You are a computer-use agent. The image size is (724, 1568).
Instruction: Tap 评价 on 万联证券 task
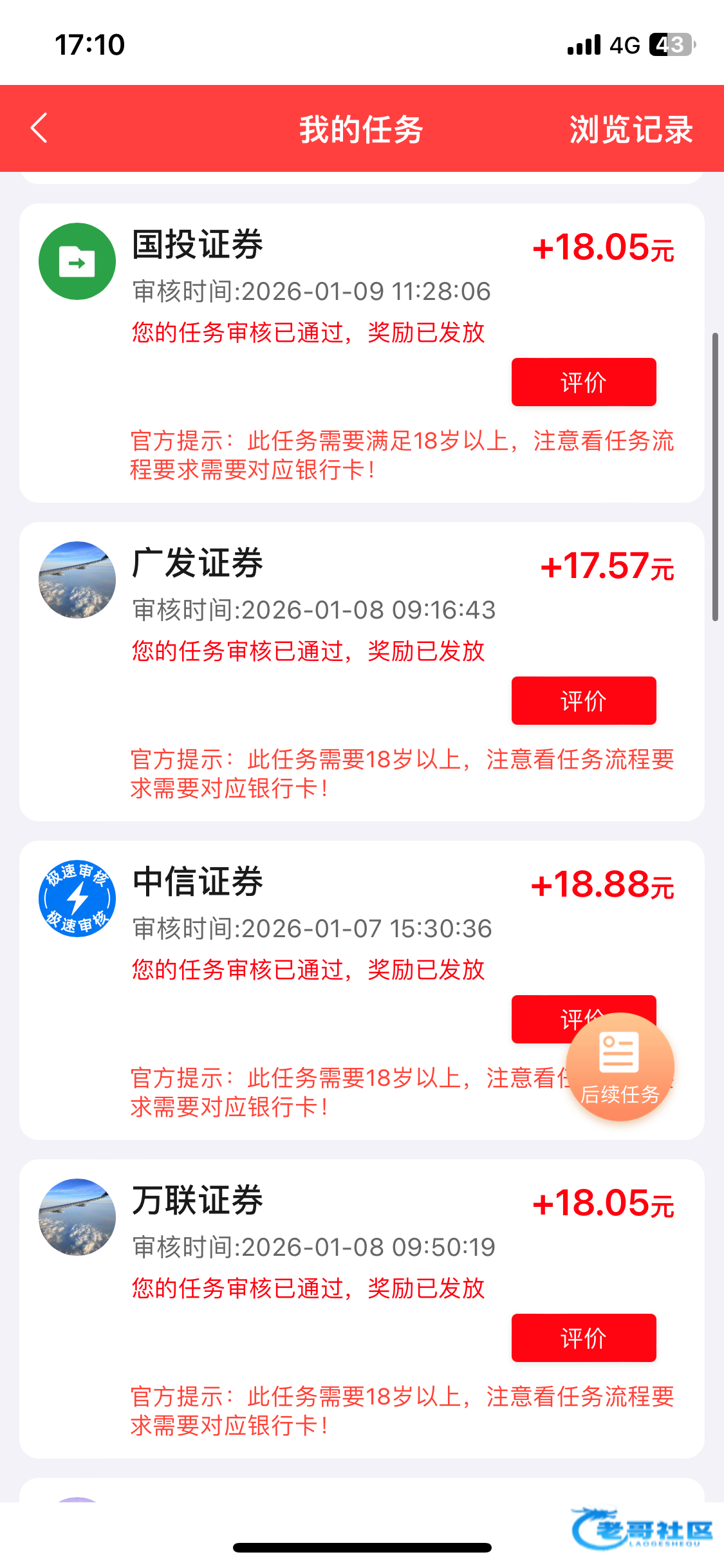coord(583,1338)
